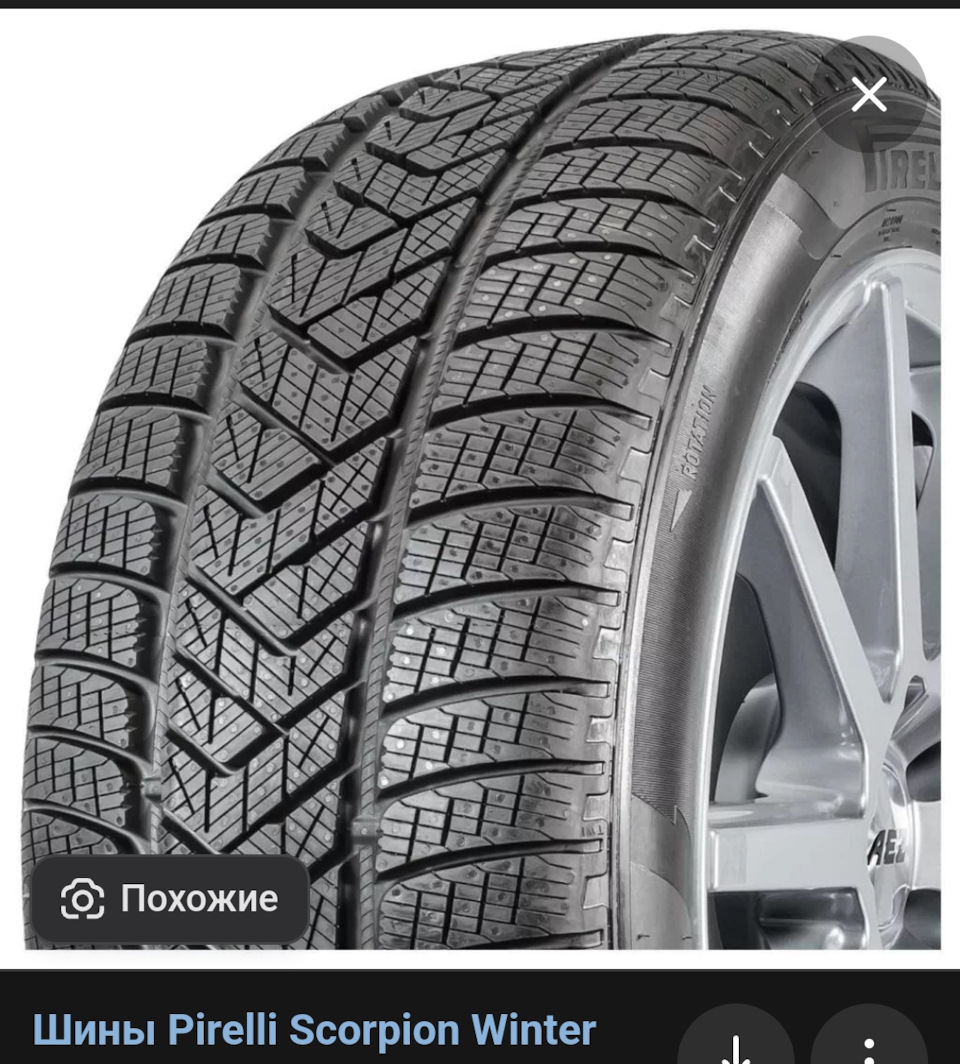
Task: Close the image viewer
Action: [x=868, y=95]
